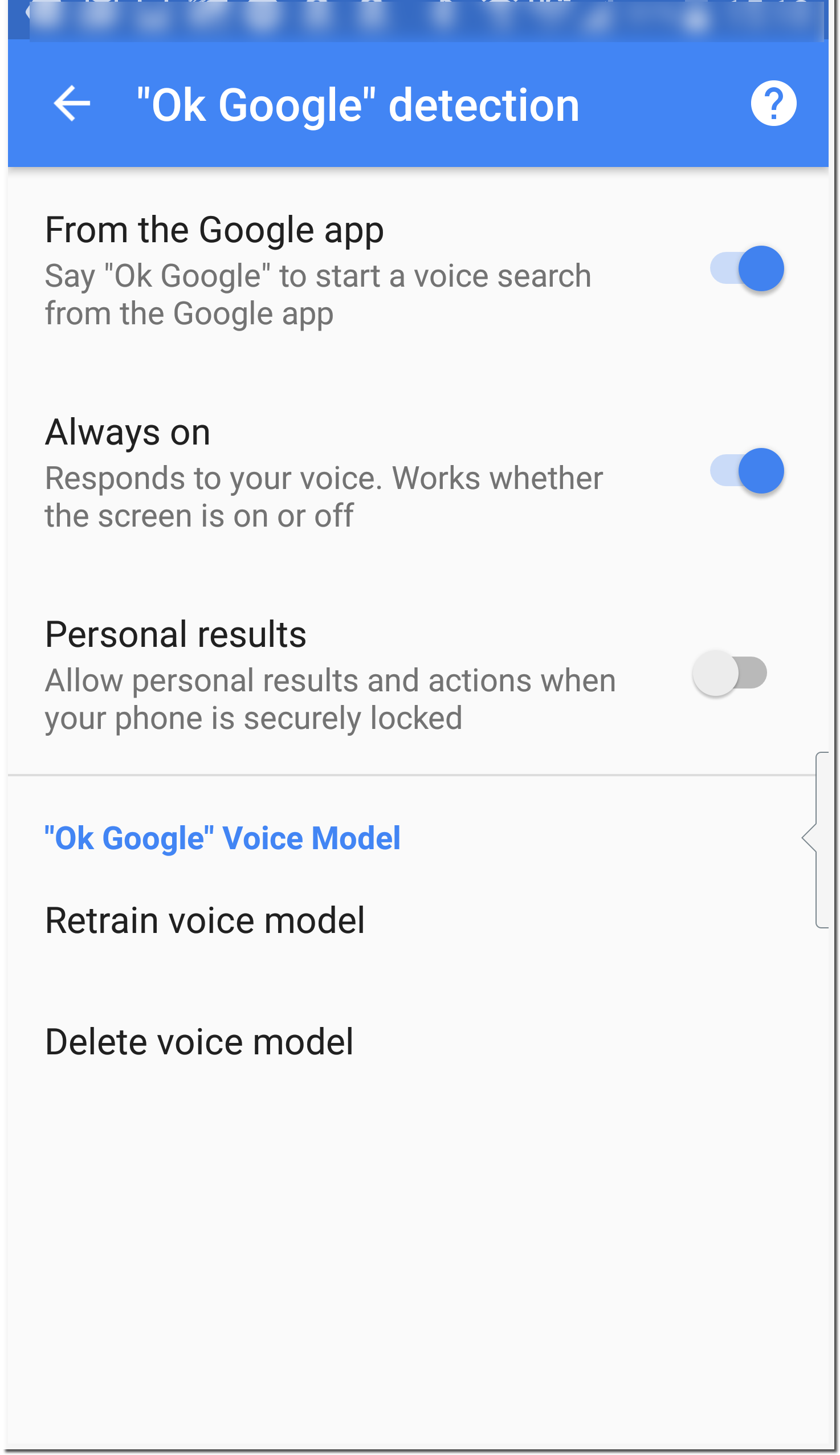The width and height of the screenshot is (840, 1455).
Task: Open the help question mark icon
Action: coord(773,104)
